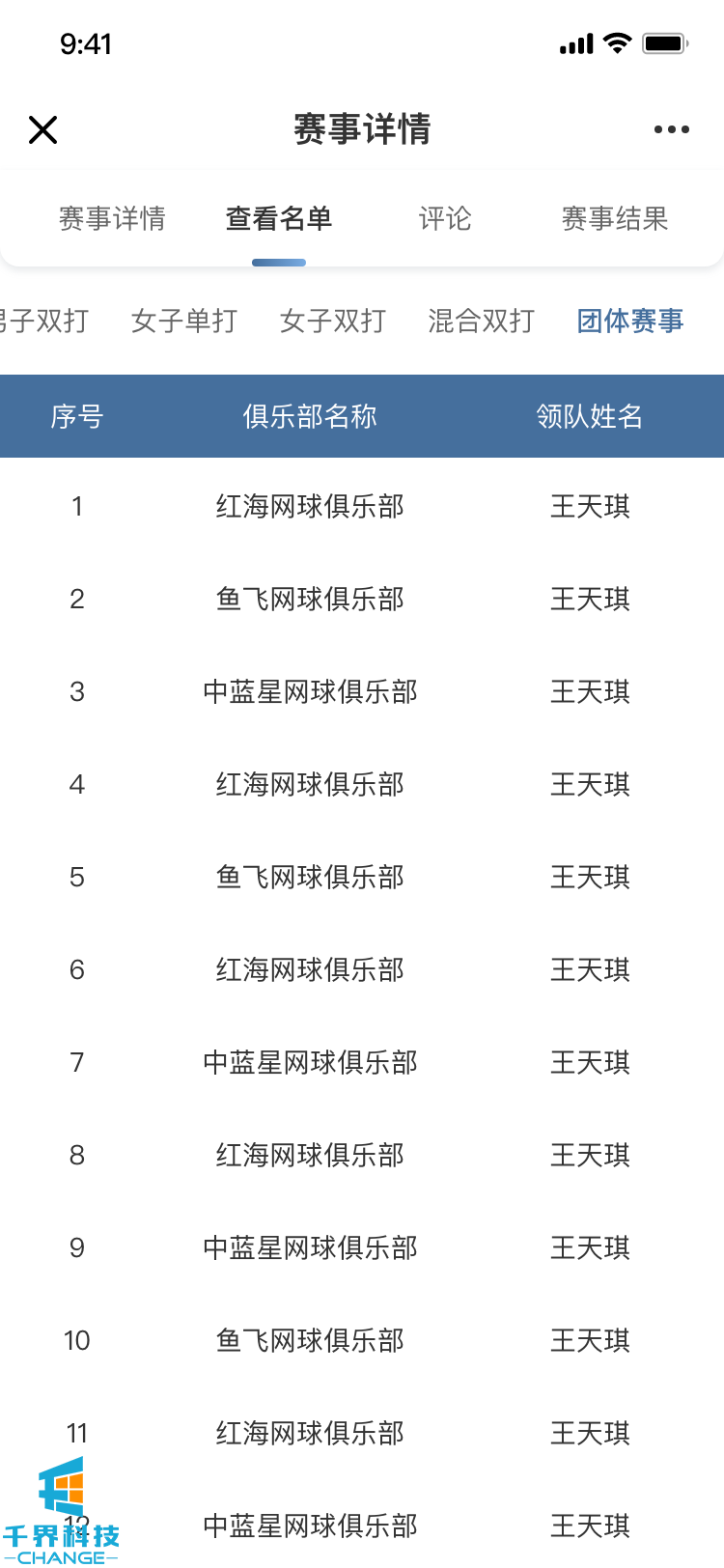Image resolution: width=724 pixels, height=1568 pixels.
Task: Switch to 女子双打 category
Action: pyautogui.click(x=333, y=321)
